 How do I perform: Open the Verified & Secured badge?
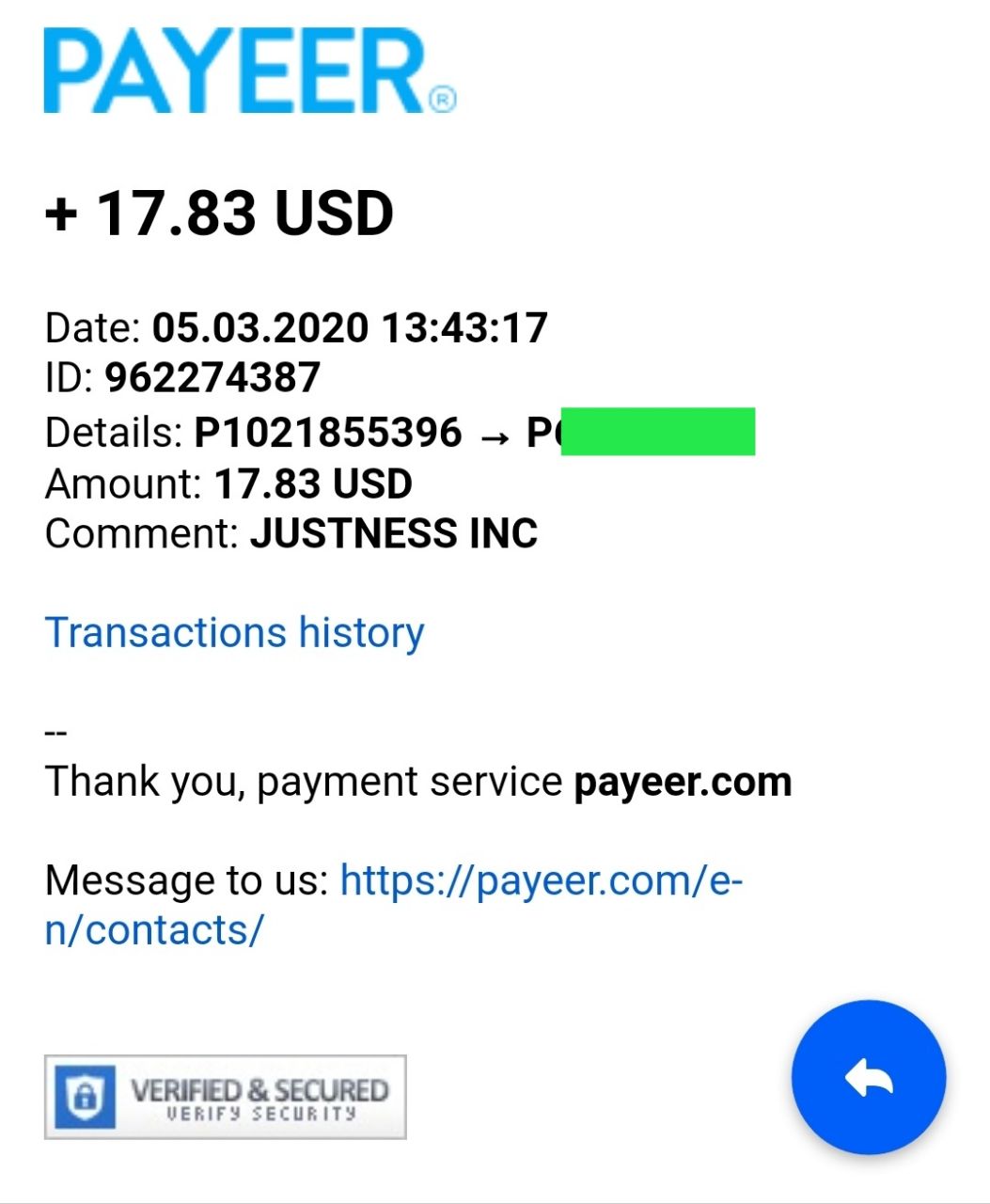pos(226,1097)
